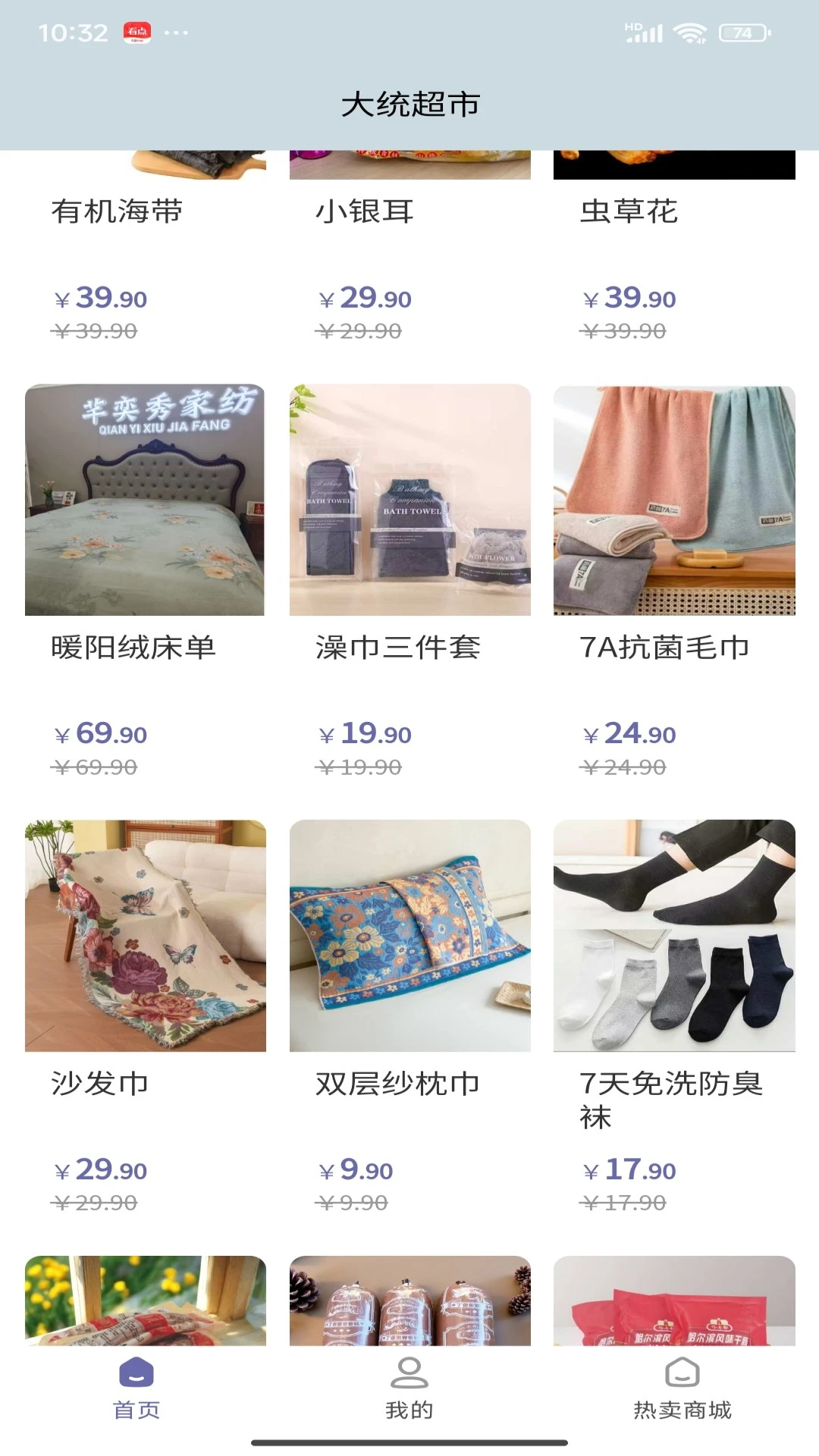The width and height of the screenshot is (819, 1456).
Task: Tap the 大统超市 title
Action: (x=409, y=104)
